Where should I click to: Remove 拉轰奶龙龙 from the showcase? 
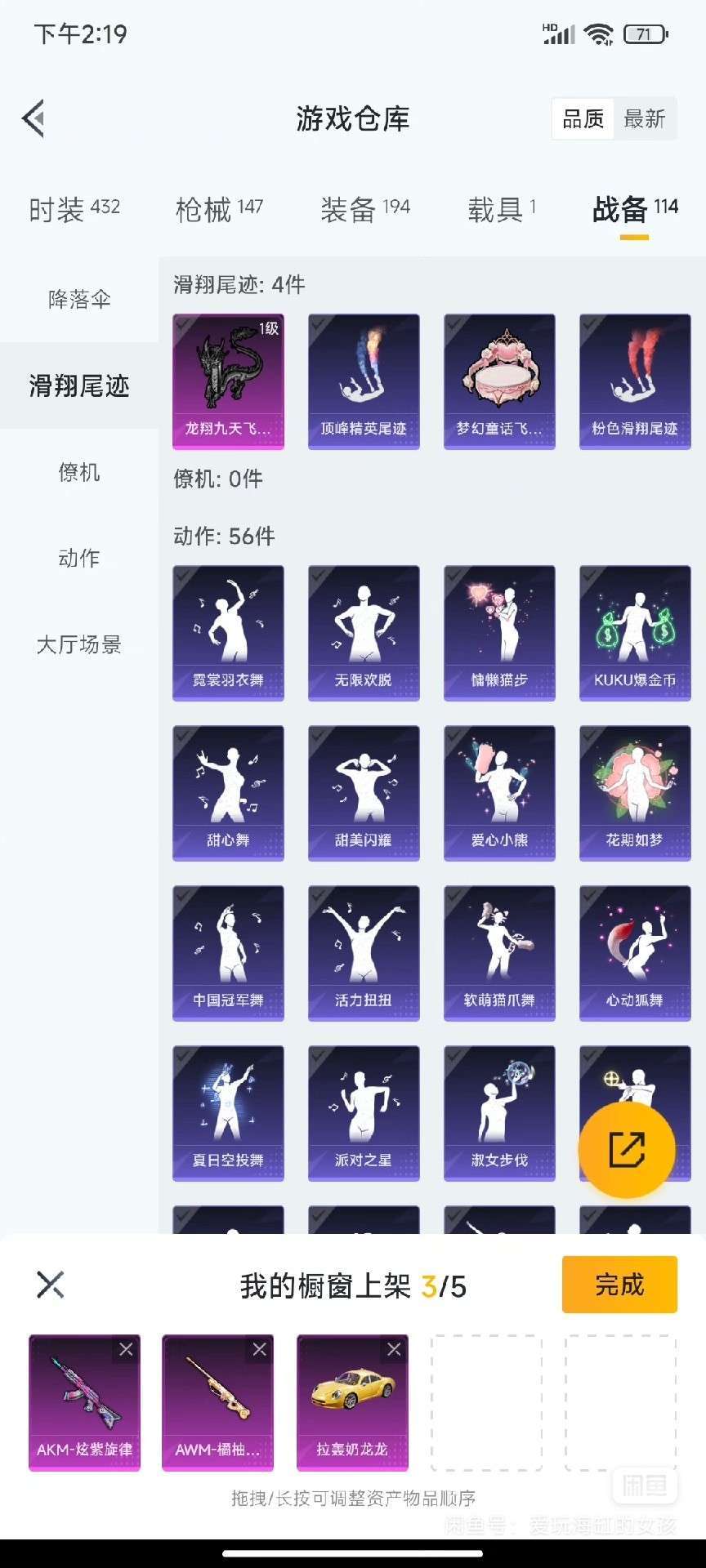coord(394,1350)
